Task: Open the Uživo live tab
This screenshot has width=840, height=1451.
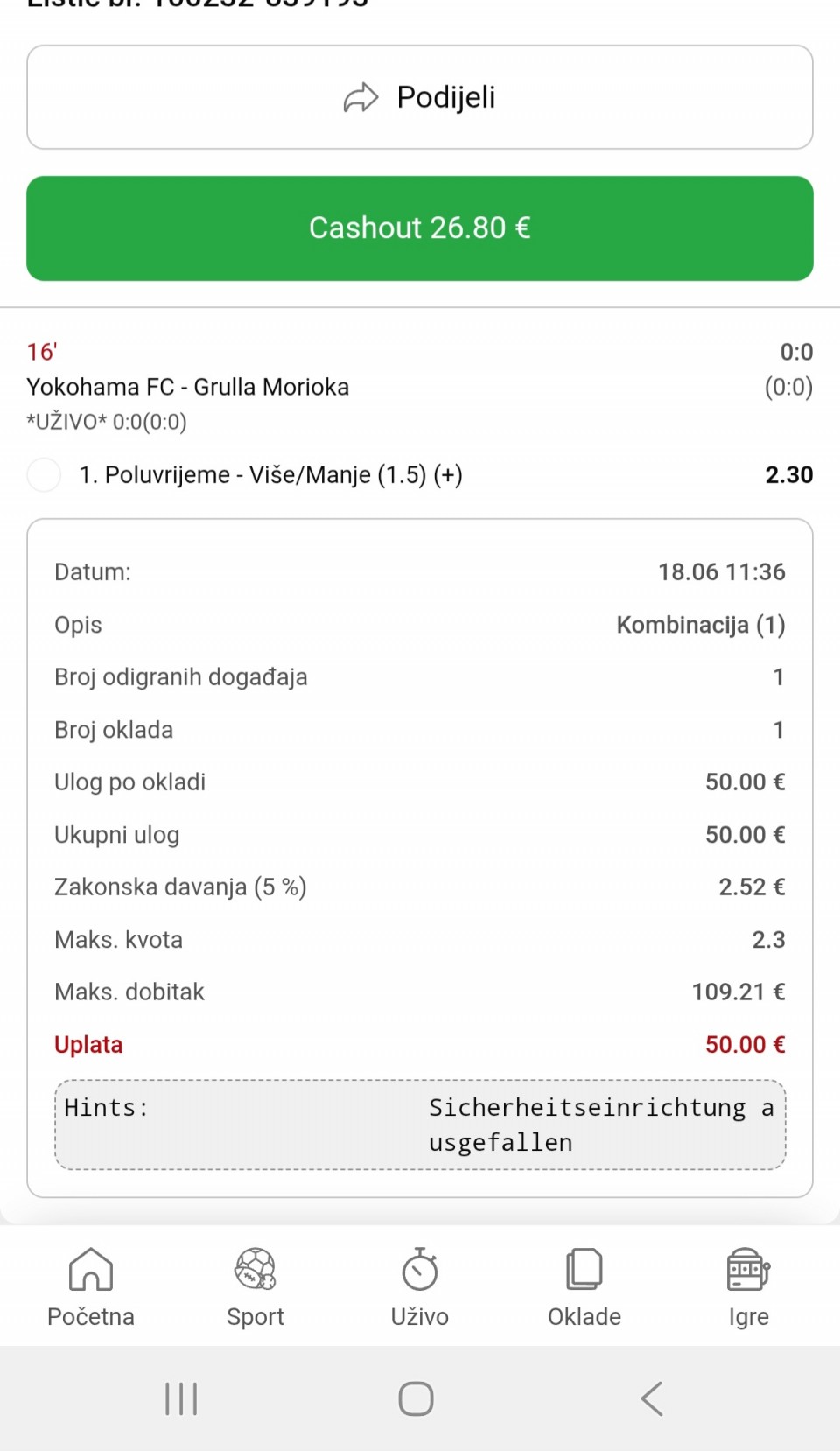Action: 420,1287
